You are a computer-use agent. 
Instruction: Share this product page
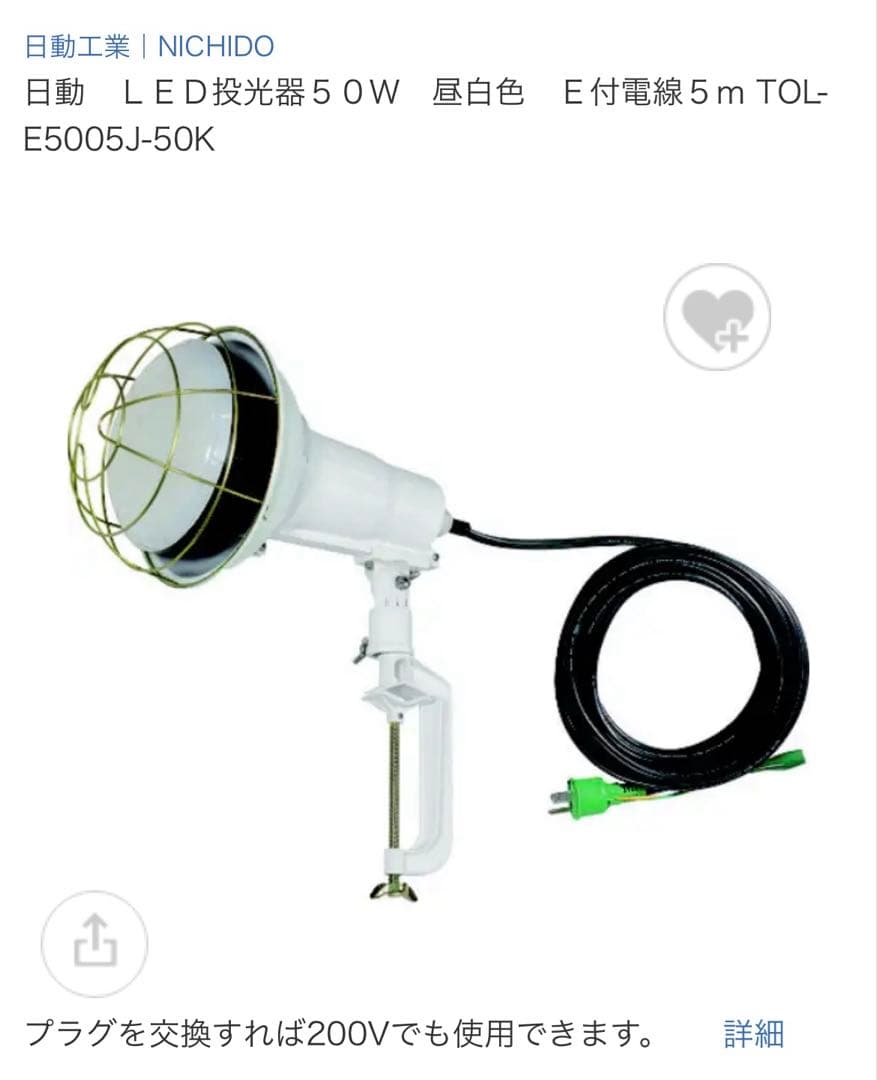click(x=95, y=943)
